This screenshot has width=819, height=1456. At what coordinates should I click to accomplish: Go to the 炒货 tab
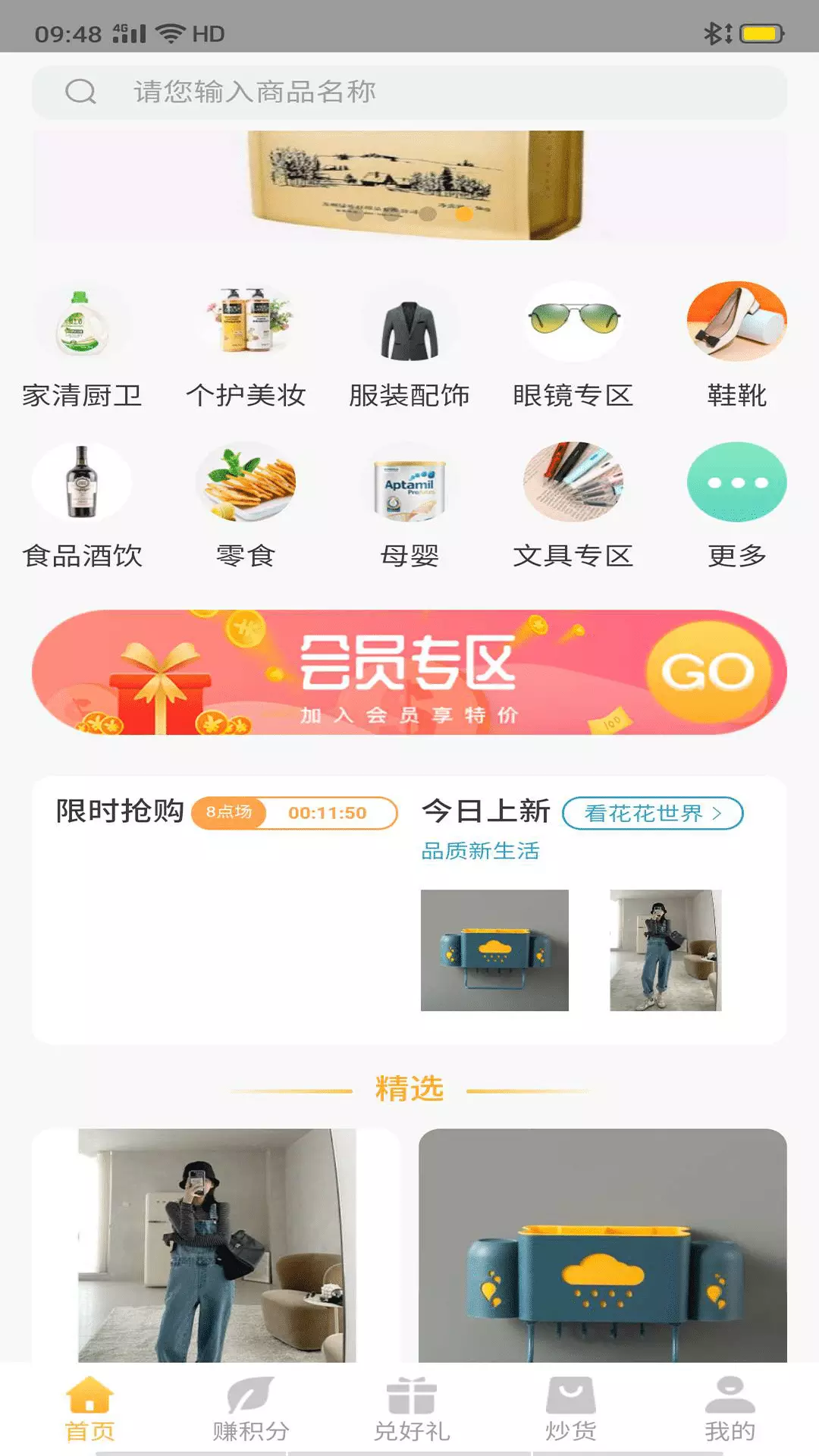tap(571, 1409)
